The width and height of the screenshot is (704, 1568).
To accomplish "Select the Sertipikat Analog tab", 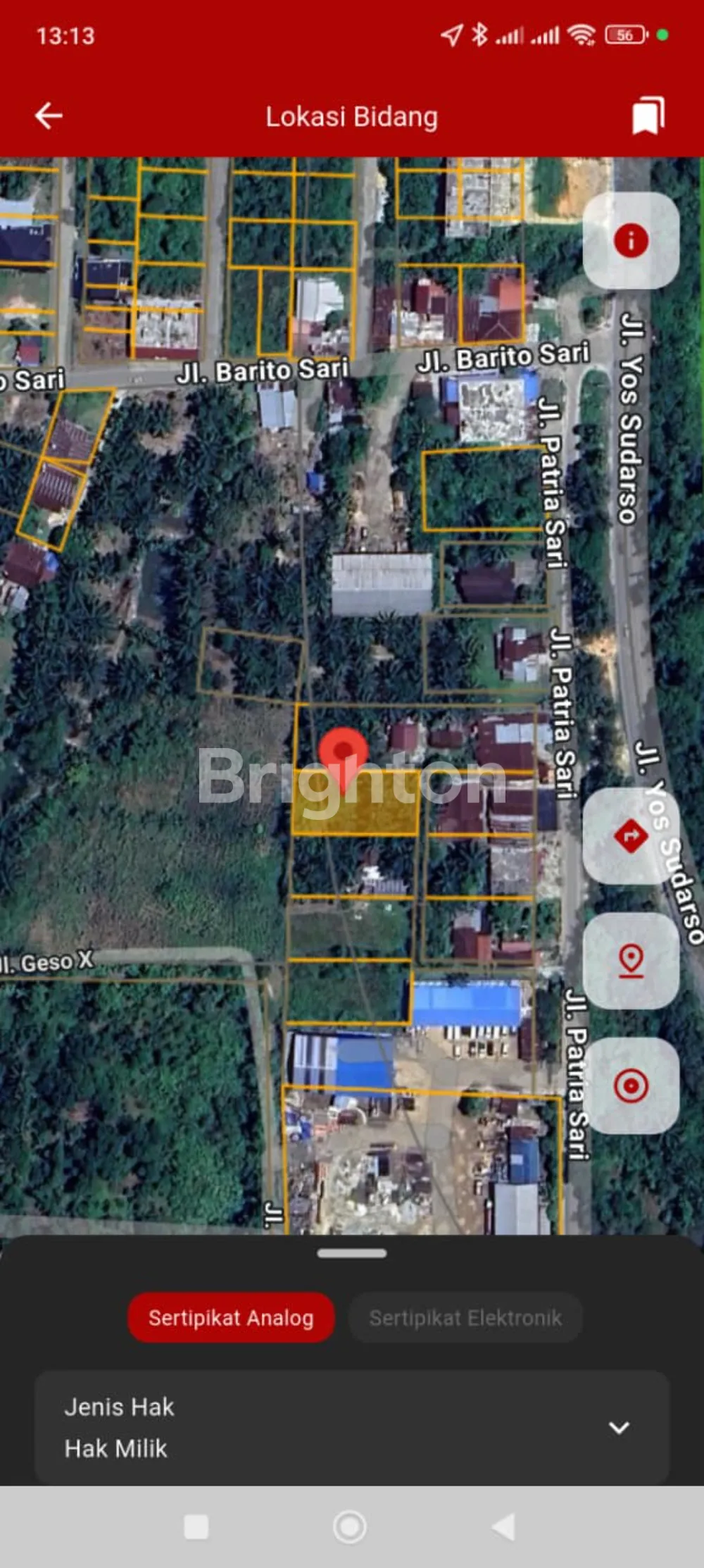I will click(231, 1318).
